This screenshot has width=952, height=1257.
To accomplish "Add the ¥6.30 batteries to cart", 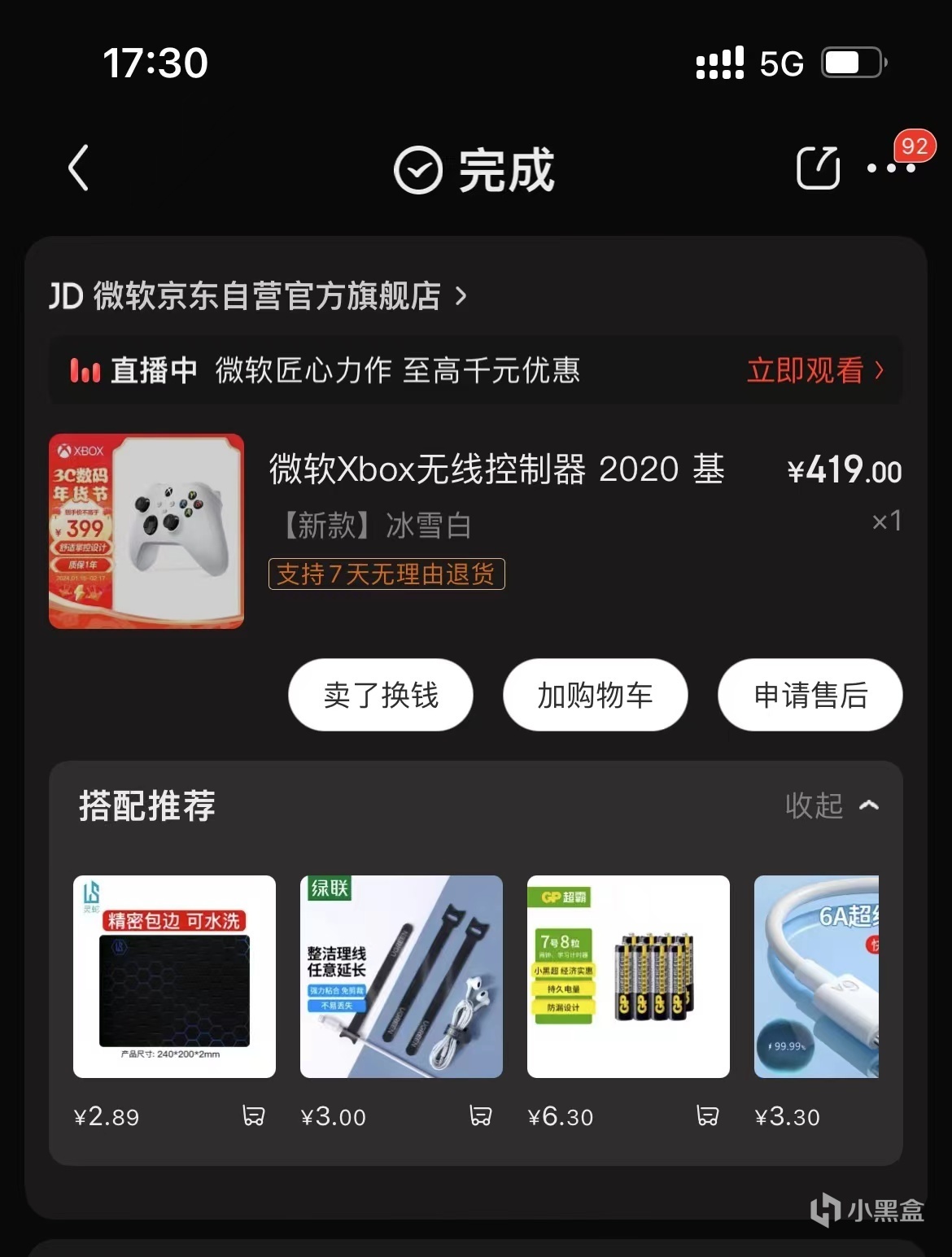I will pos(707,1116).
